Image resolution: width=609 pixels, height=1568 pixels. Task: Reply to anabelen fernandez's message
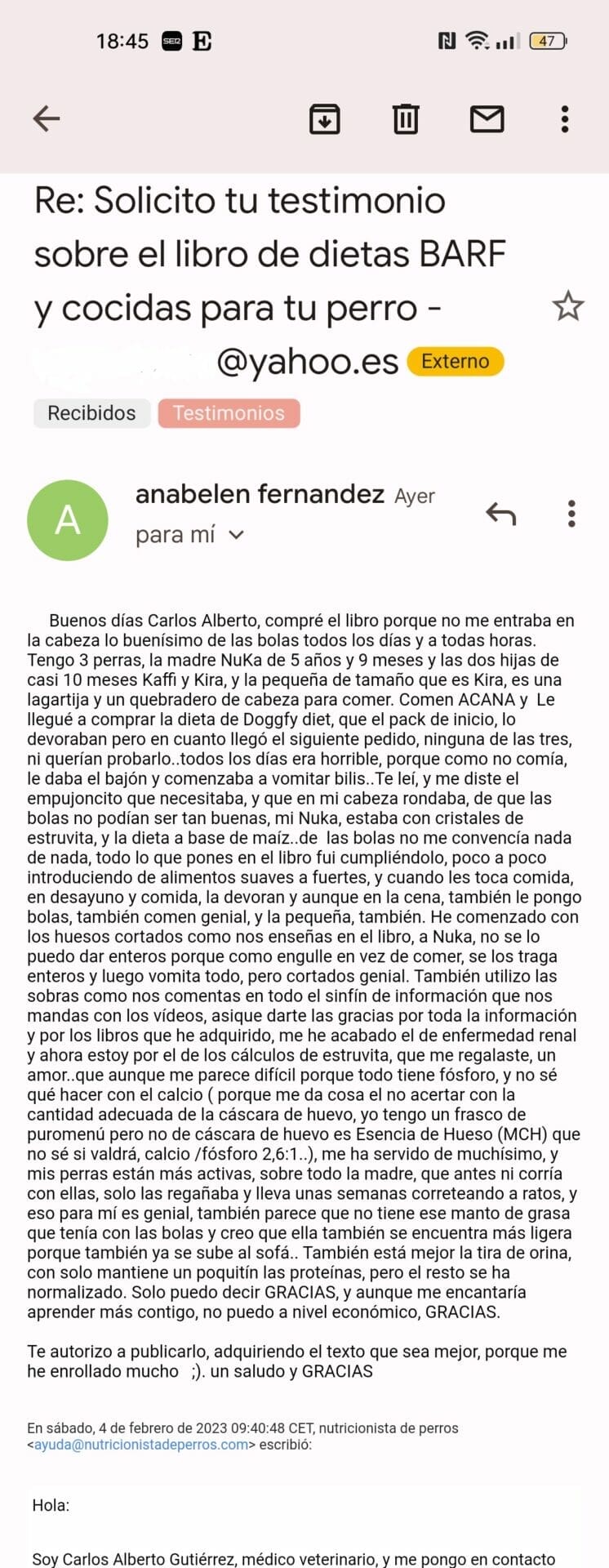(x=500, y=514)
